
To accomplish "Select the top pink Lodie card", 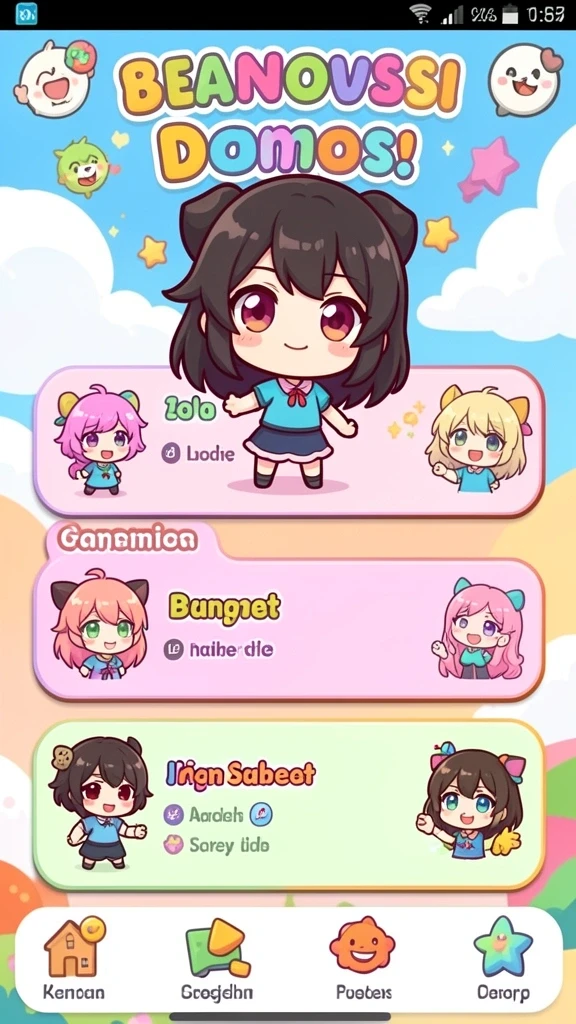I will tap(289, 441).
